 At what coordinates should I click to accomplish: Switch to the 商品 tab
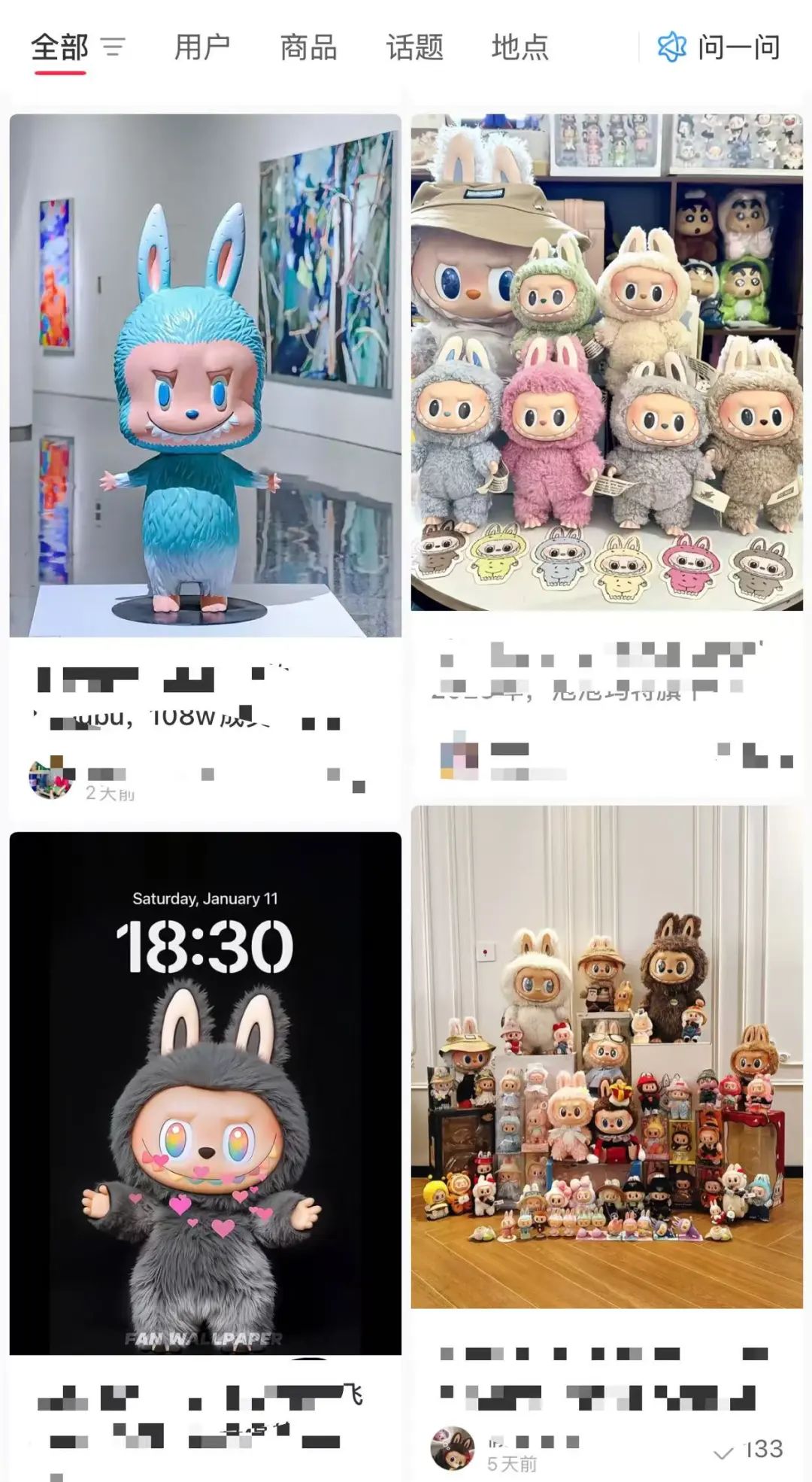coord(308,47)
